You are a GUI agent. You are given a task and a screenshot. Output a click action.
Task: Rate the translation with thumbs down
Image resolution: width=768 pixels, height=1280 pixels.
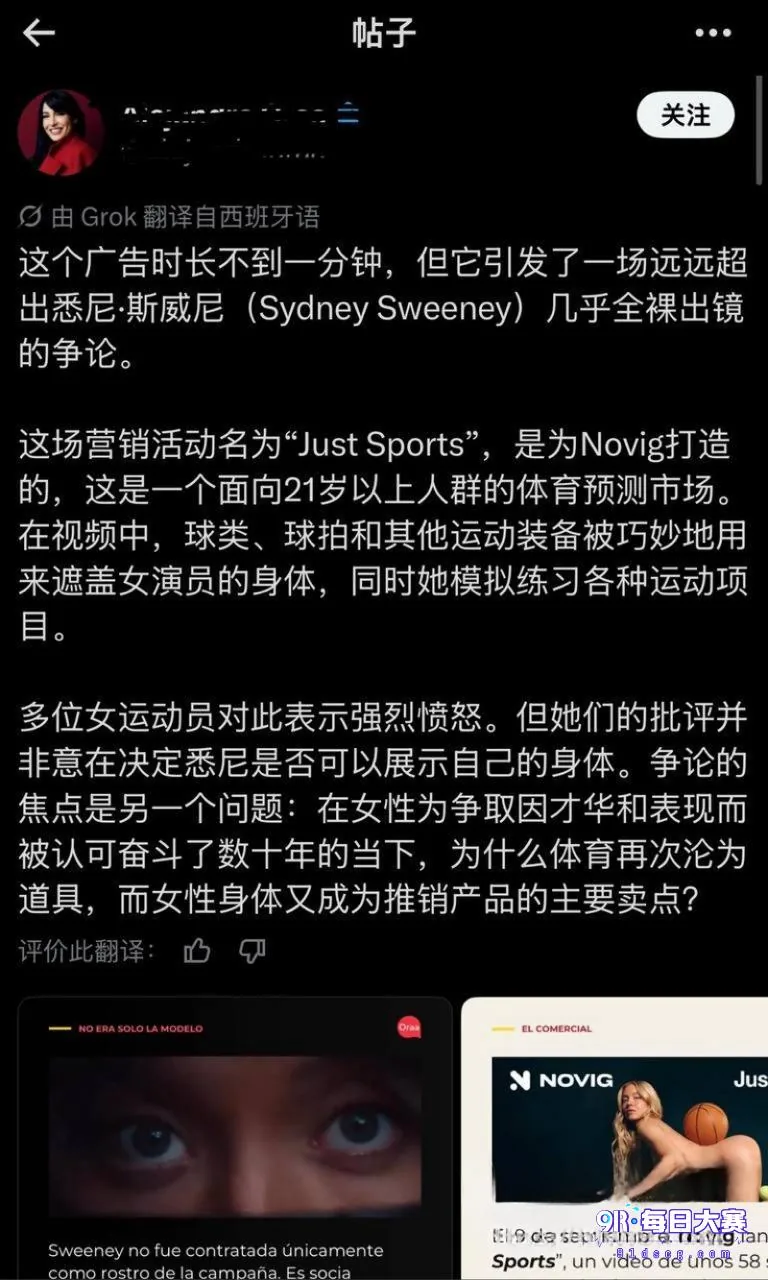[252, 950]
